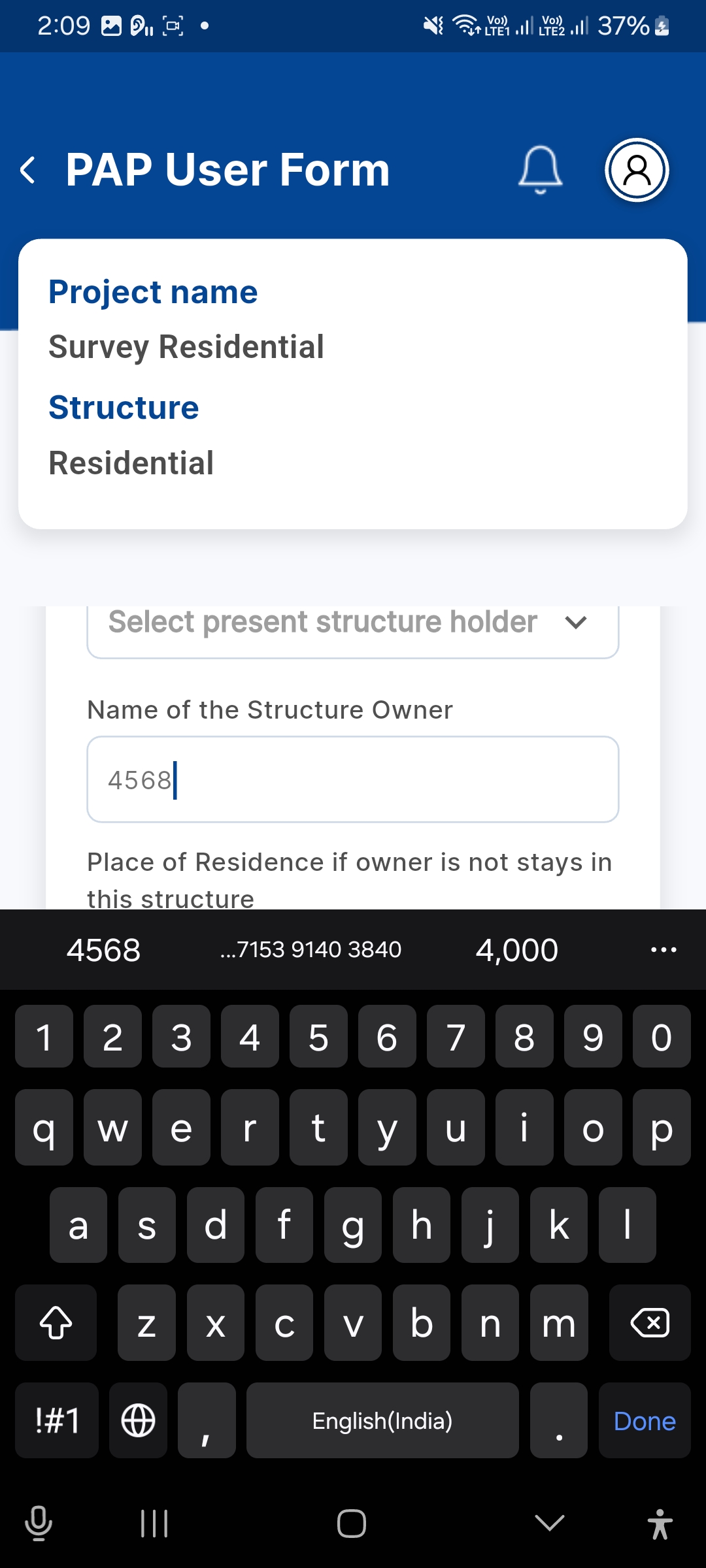
Task: Choose the 4,000 keyboard suggestion
Action: pos(516,950)
